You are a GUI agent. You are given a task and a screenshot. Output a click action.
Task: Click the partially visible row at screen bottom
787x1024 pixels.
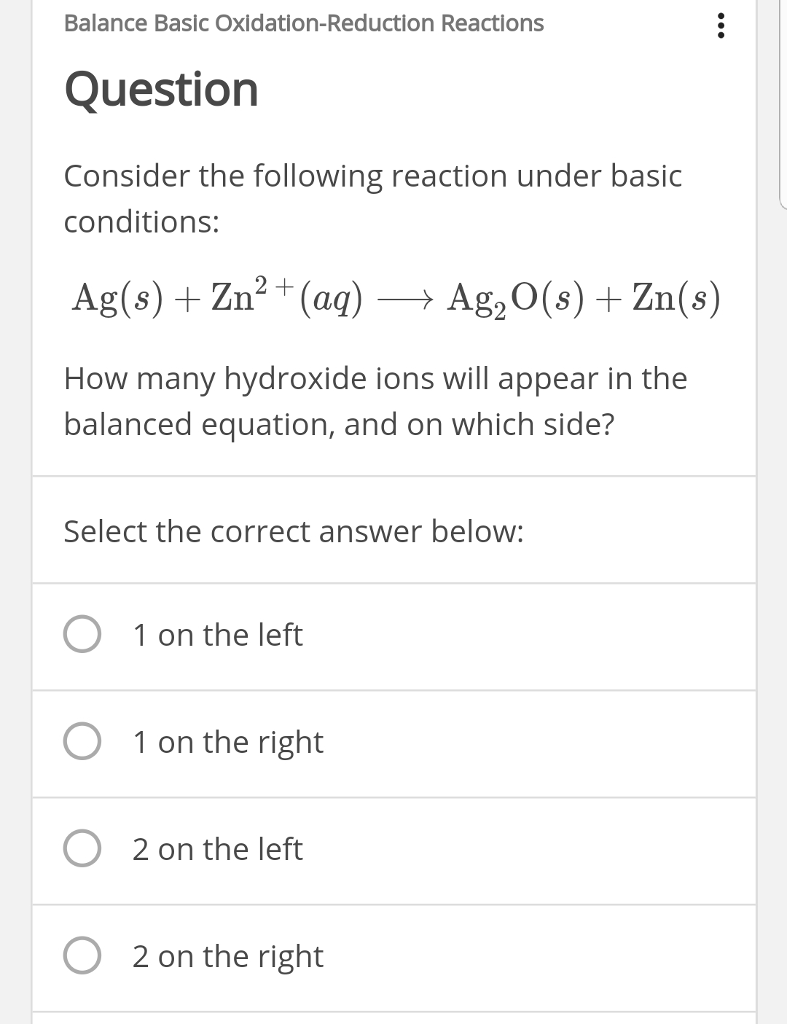tap(393, 1018)
